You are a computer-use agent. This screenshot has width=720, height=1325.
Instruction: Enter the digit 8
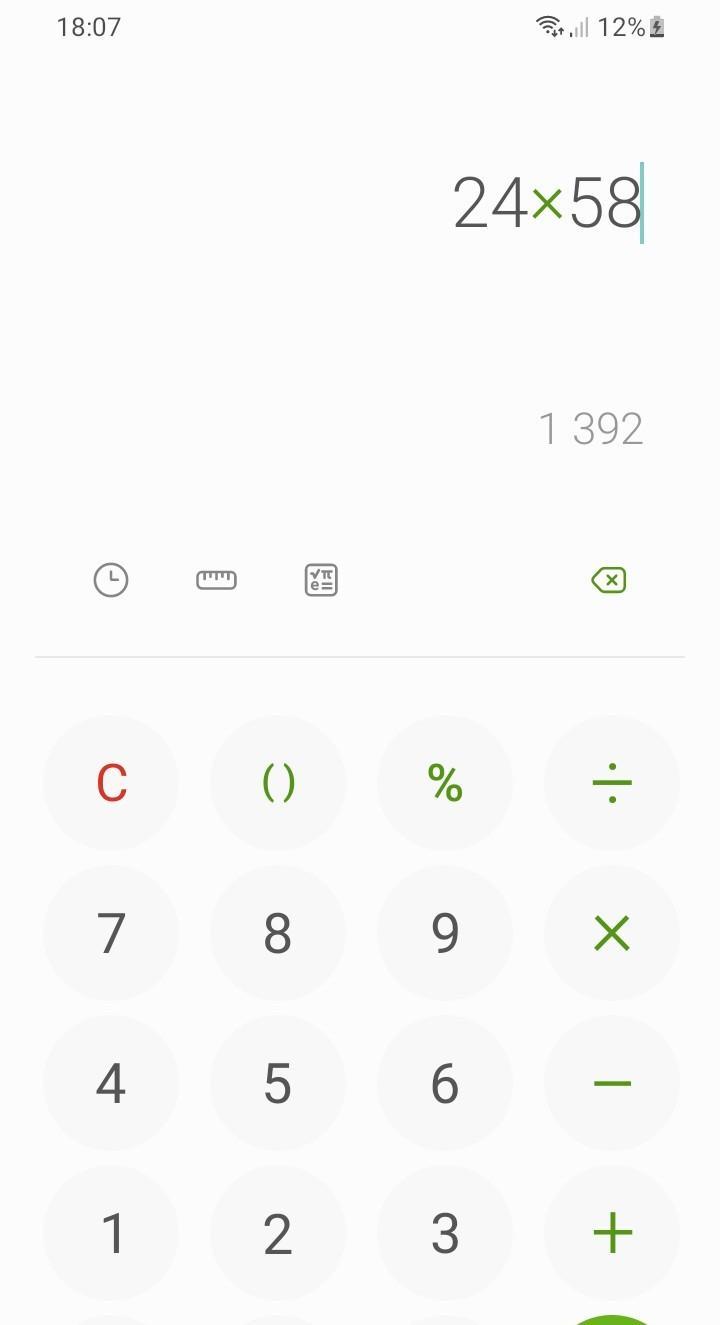(x=278, y=933)
